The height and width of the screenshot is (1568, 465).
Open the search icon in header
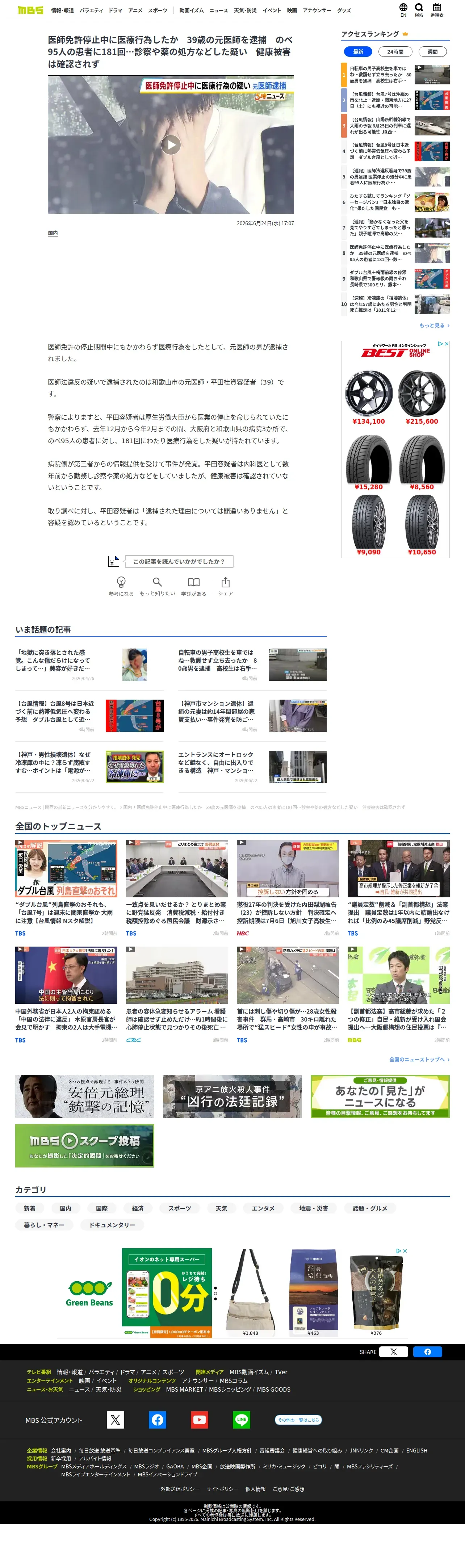coord(419,10)
